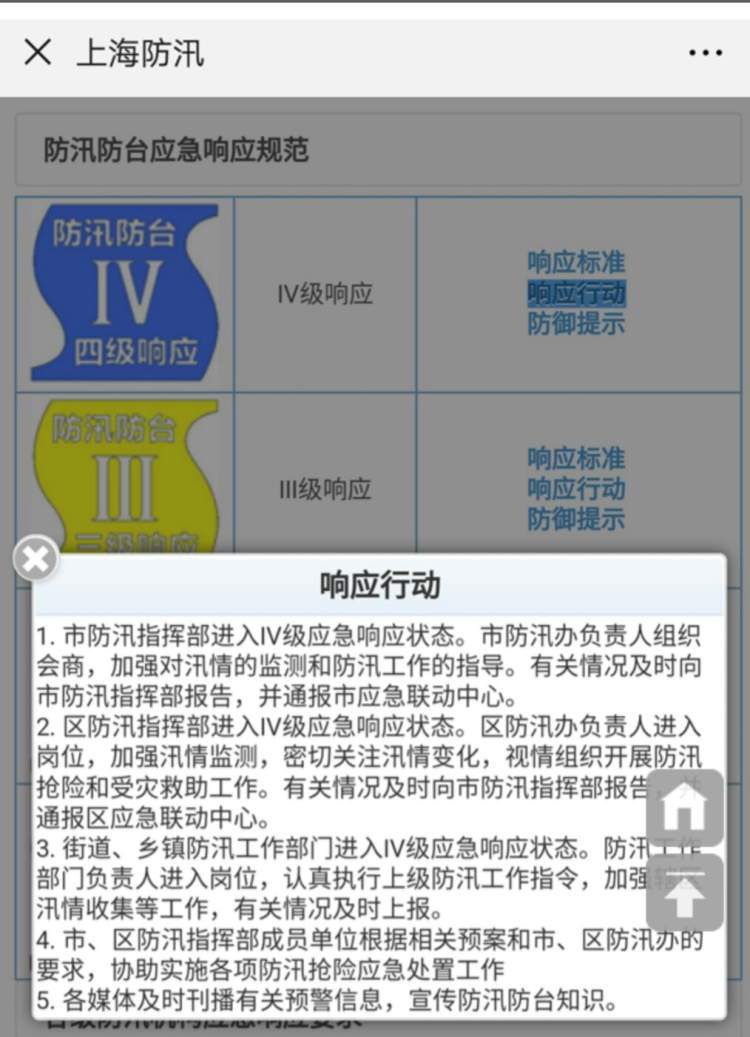Close the 上海防汛 page with the X
Screen dimensions: 750x1037
click(x=38, y=52)
